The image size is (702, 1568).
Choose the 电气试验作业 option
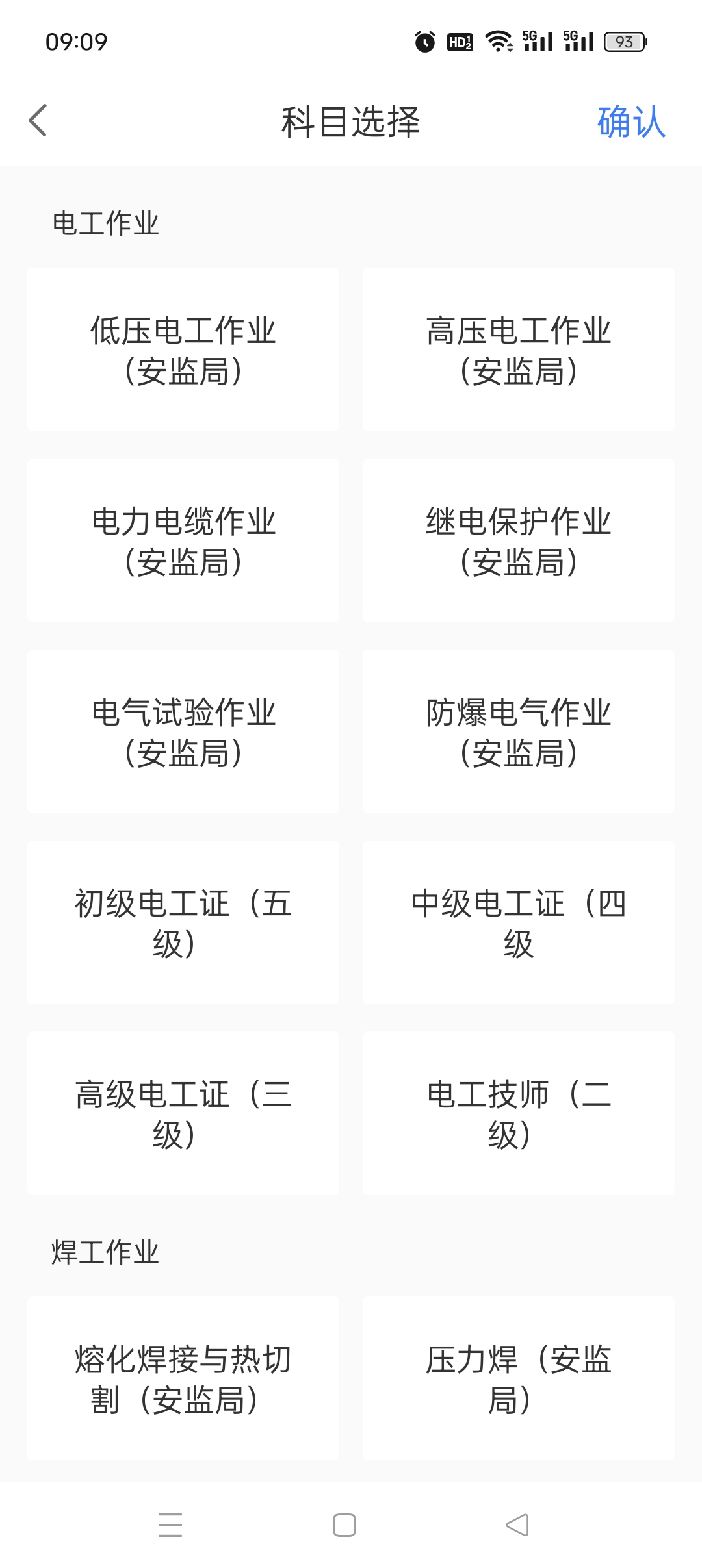pyautogui.click(x=183, y=731)
